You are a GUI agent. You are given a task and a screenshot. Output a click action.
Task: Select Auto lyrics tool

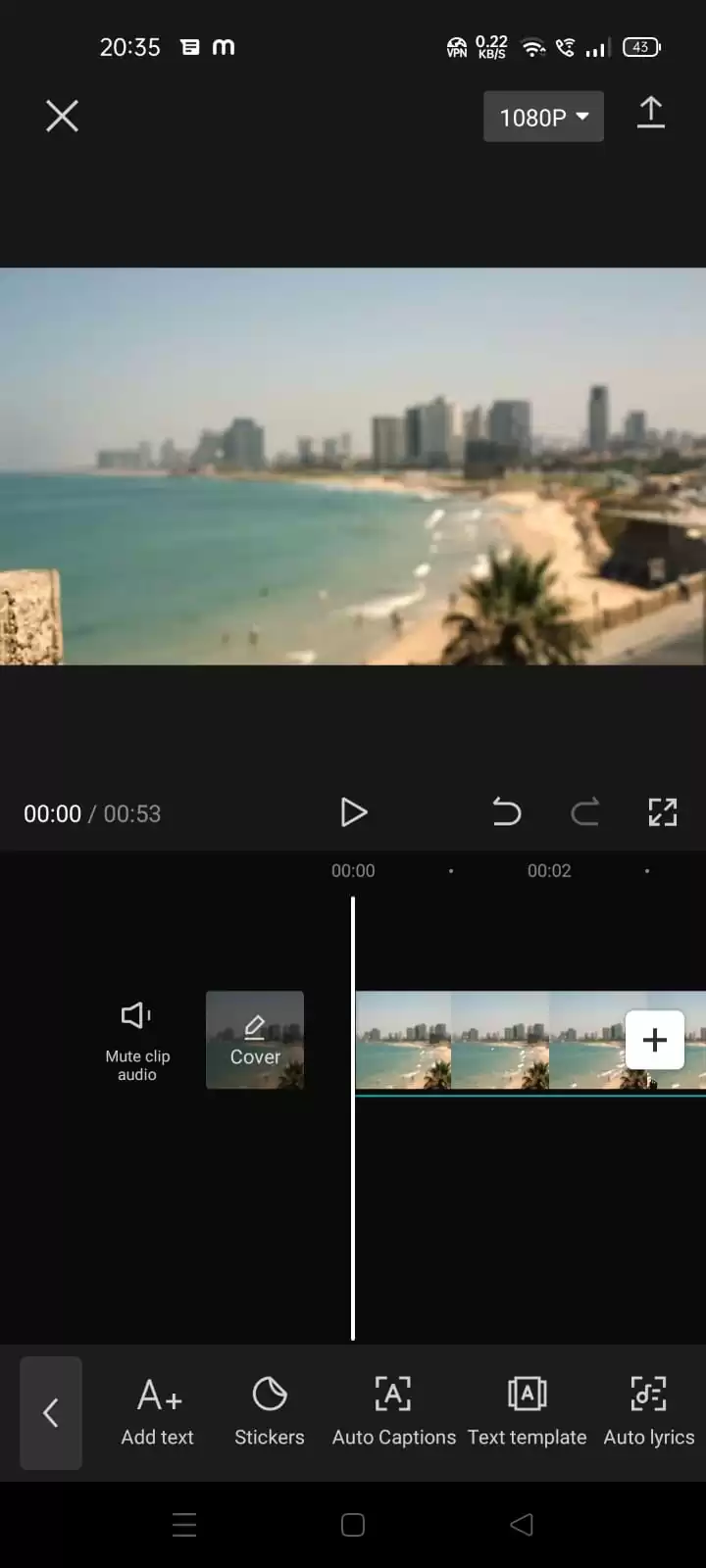(649, 1413)
